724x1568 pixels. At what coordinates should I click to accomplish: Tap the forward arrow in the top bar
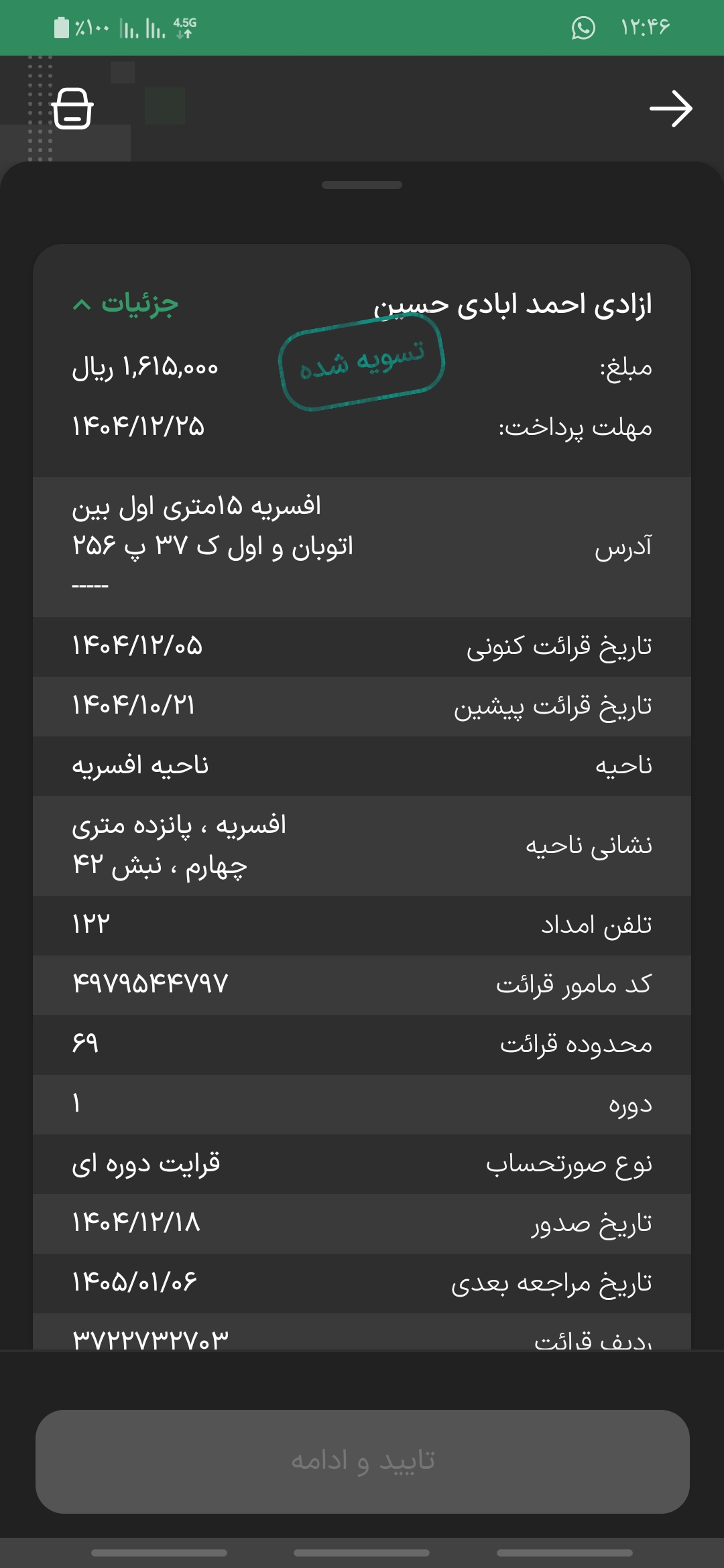point(670,109)
